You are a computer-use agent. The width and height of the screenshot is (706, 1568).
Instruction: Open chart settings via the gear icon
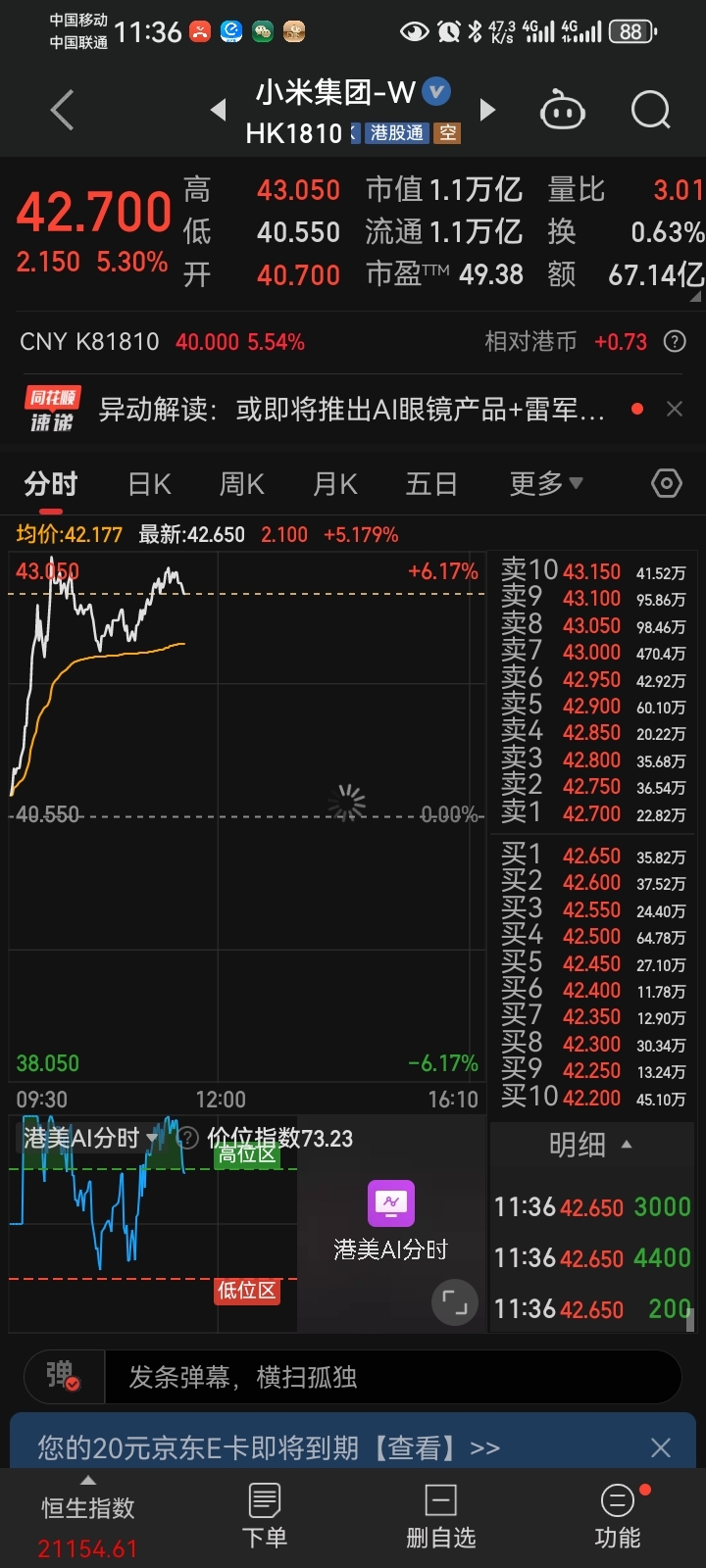[666, 483]
